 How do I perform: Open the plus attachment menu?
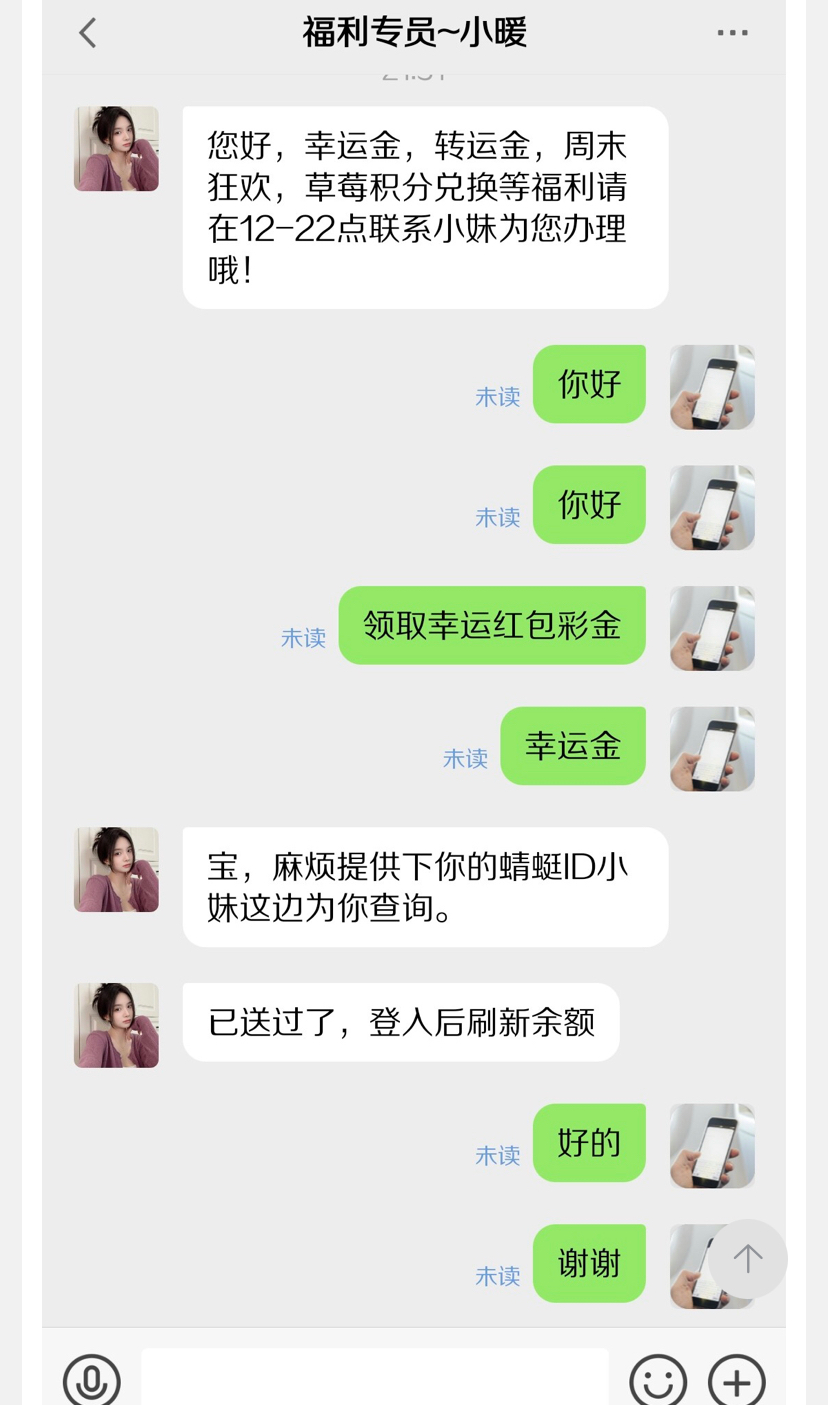(x=737, y=1381)
